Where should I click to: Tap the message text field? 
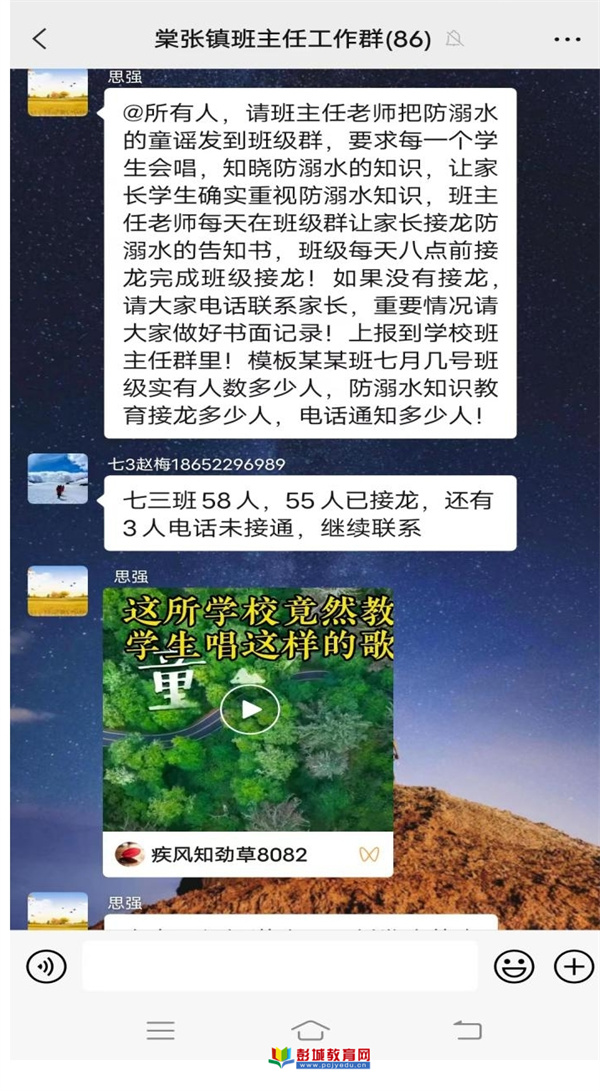(280, 966)
